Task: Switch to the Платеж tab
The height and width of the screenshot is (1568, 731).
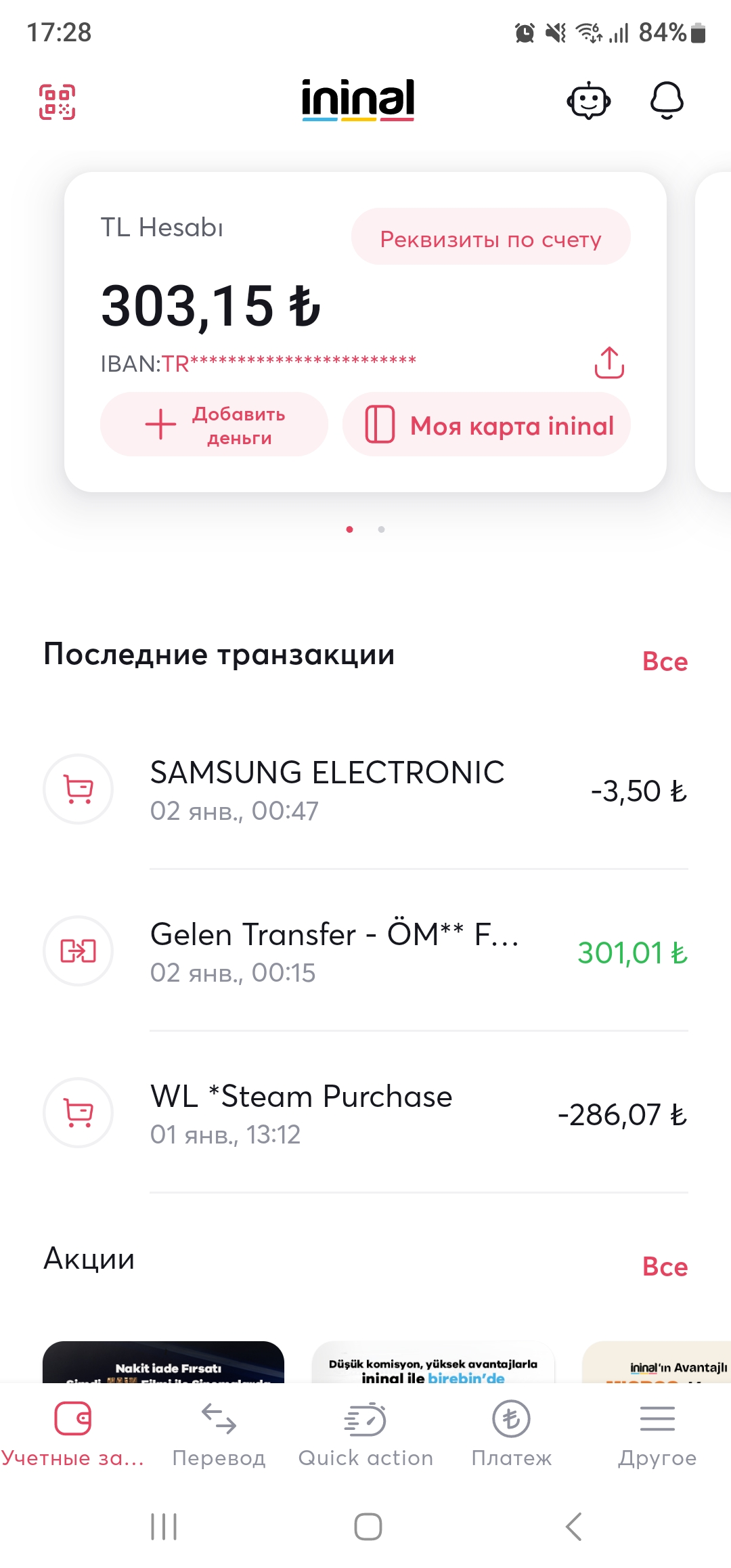Action: [512, 1434]
